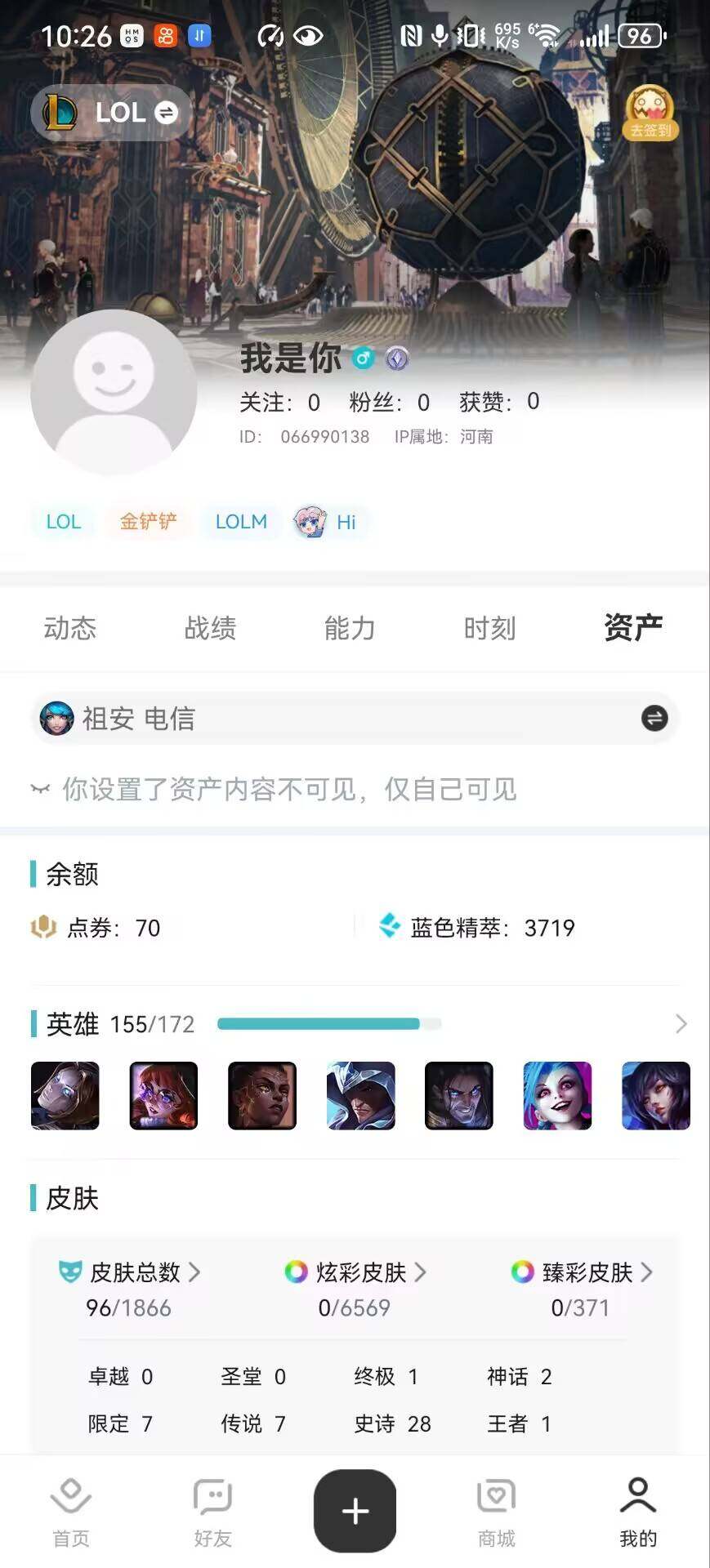Change server from 祖安 电信
The height and width of the screenshot is (1568, 710).
(654, 718)
